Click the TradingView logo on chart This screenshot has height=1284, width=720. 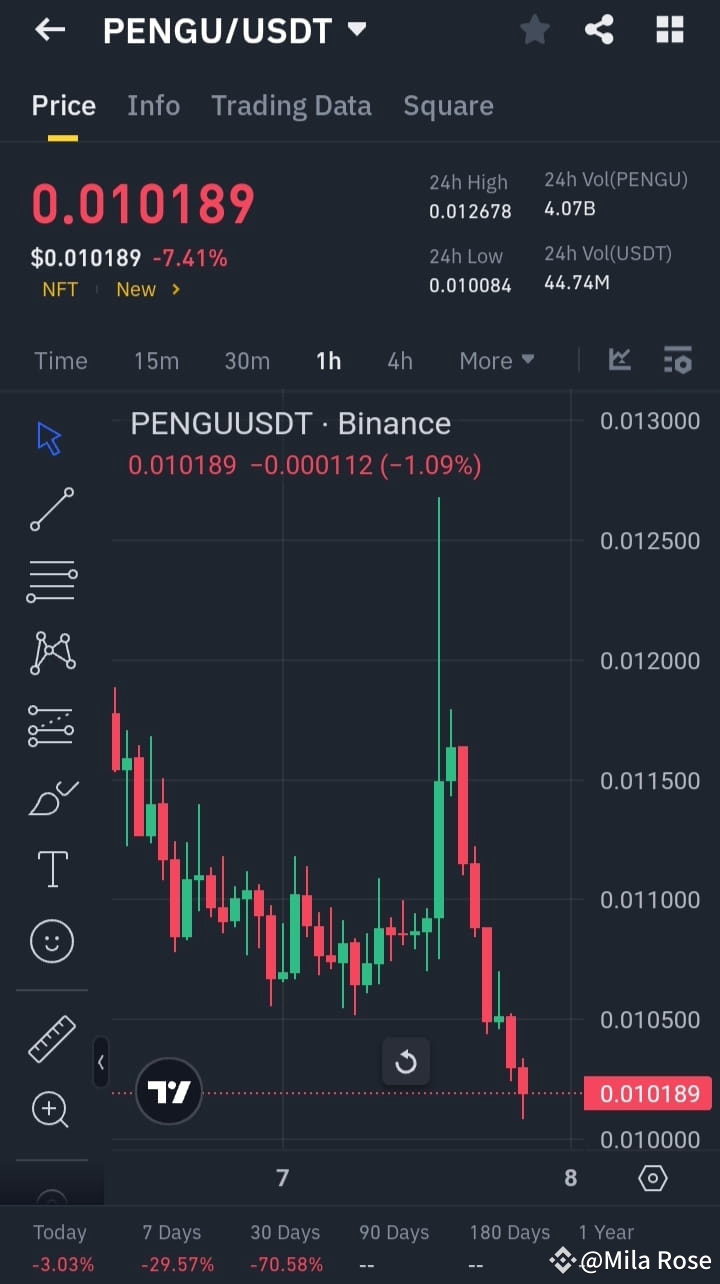click(x=168, y=1090)
